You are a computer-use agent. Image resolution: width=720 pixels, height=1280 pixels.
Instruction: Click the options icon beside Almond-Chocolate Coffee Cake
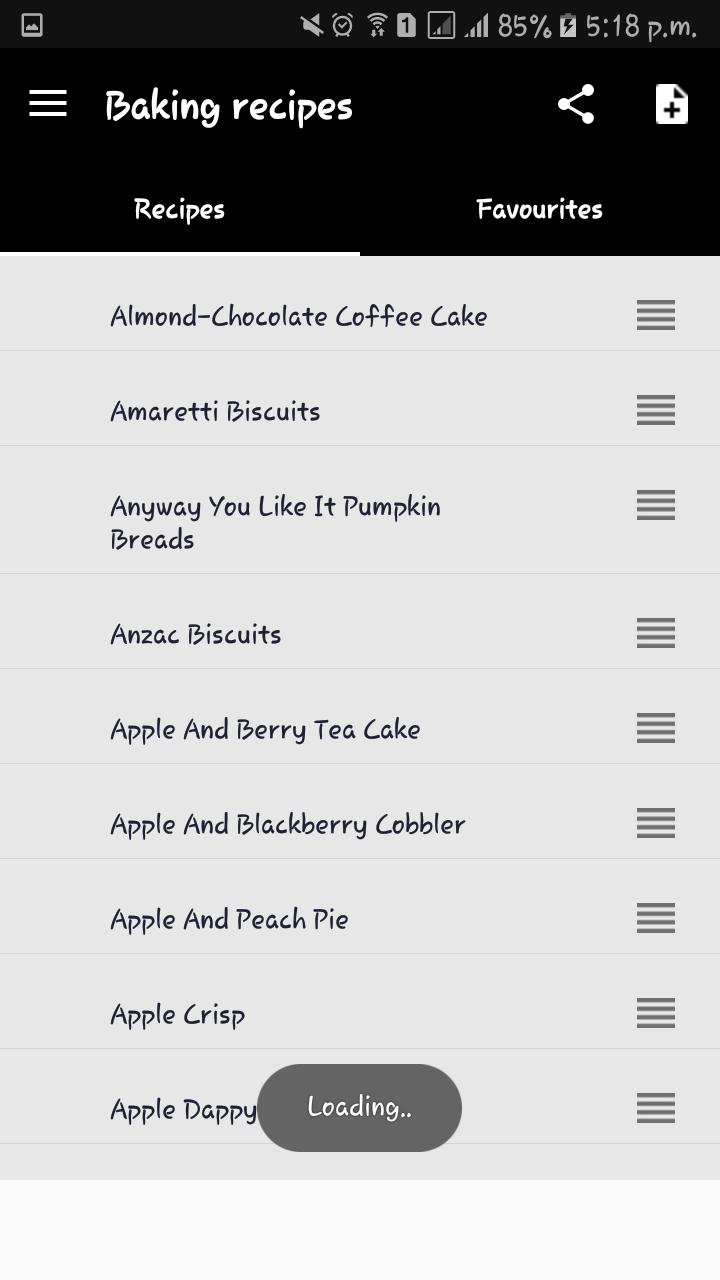coord(655,315)
